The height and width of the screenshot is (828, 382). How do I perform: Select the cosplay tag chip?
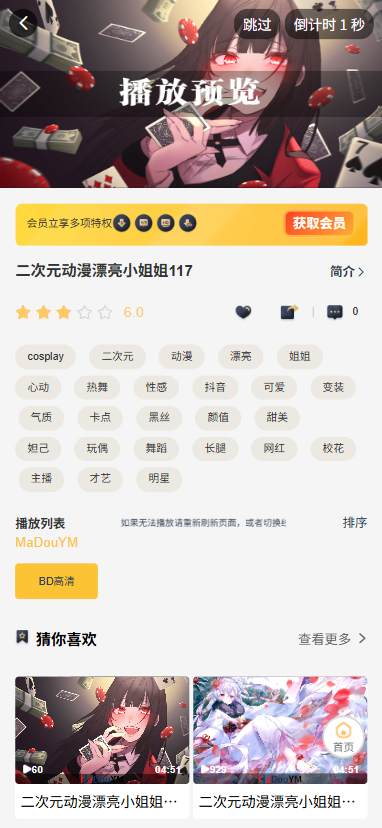click(45, 356)
